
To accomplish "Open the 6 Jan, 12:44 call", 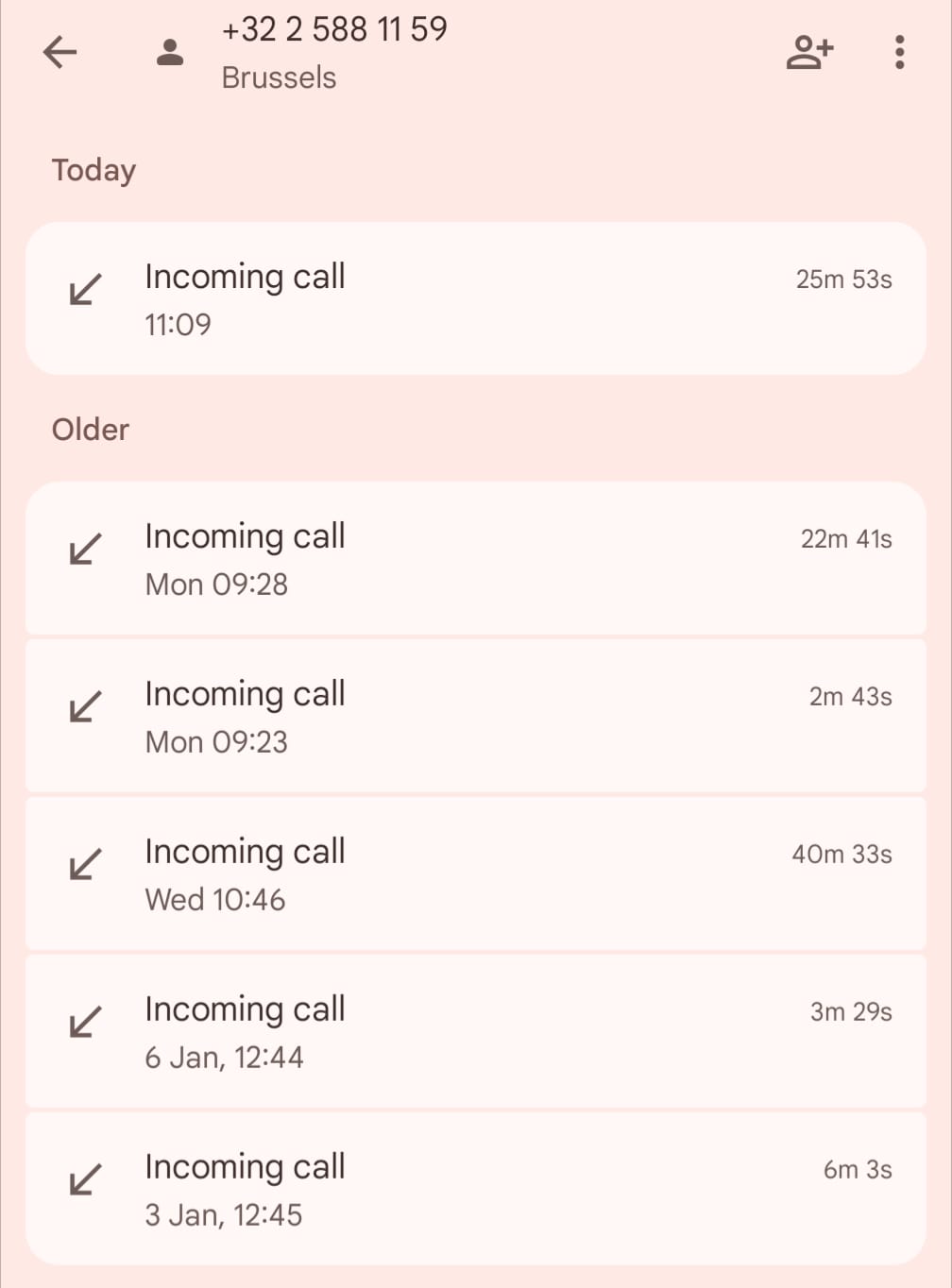I will pos(475,1031).
